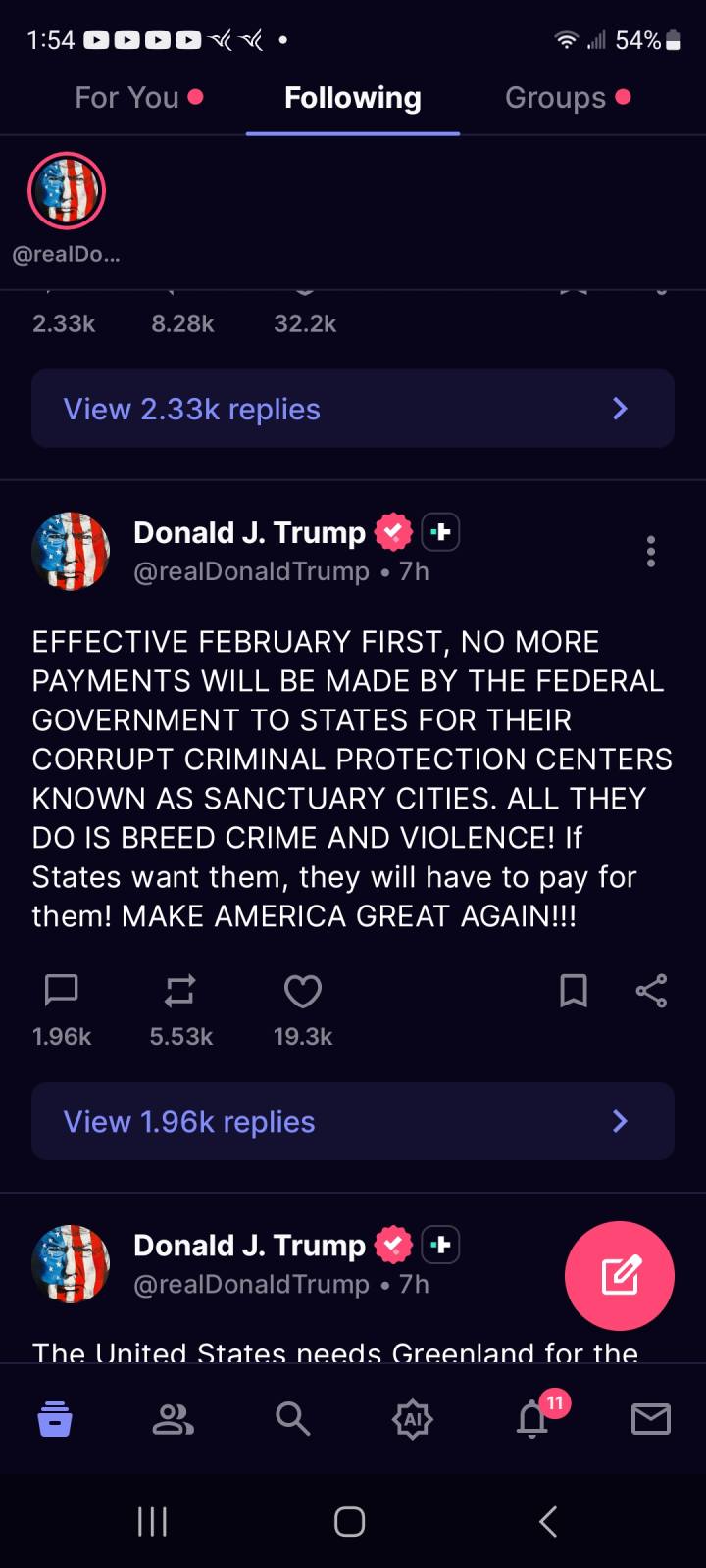Open the people/groups navigation item
This screenshot has height=1568, width=706.
pyautogui.click(x=173, y=1418)
